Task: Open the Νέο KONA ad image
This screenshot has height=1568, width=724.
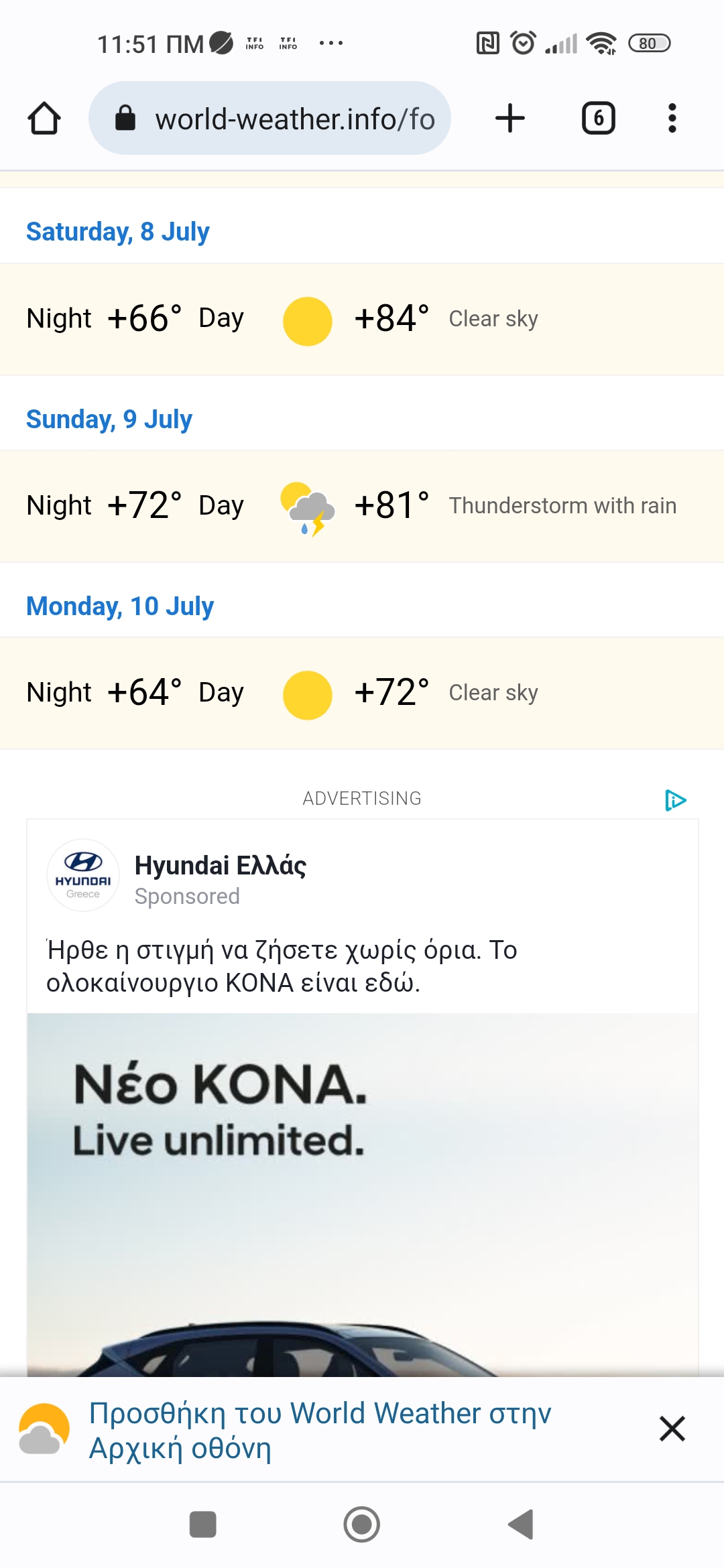Action: 362,1193
